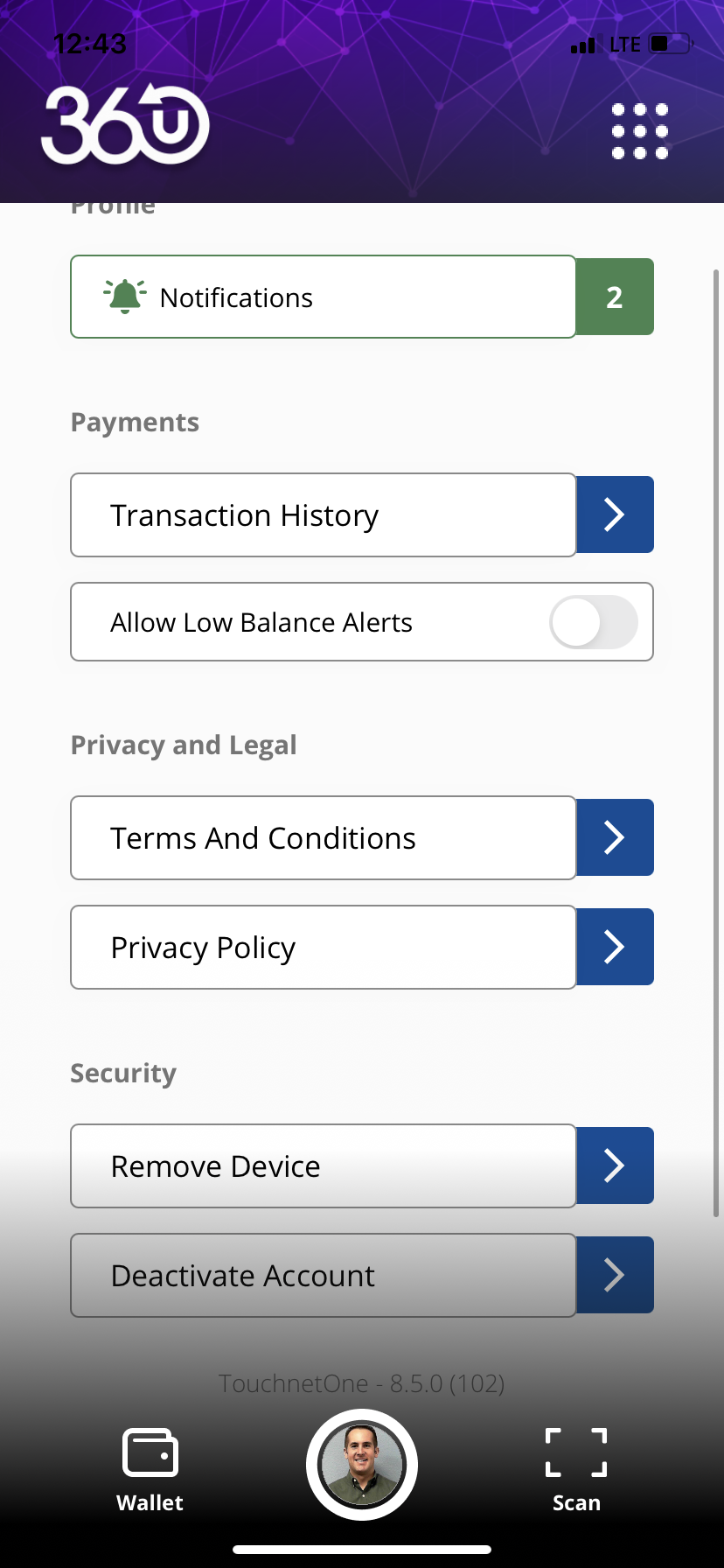Open Terms And Conditions
The width and height of the screenshot is (724, 1568).
[x=362, y=837]
